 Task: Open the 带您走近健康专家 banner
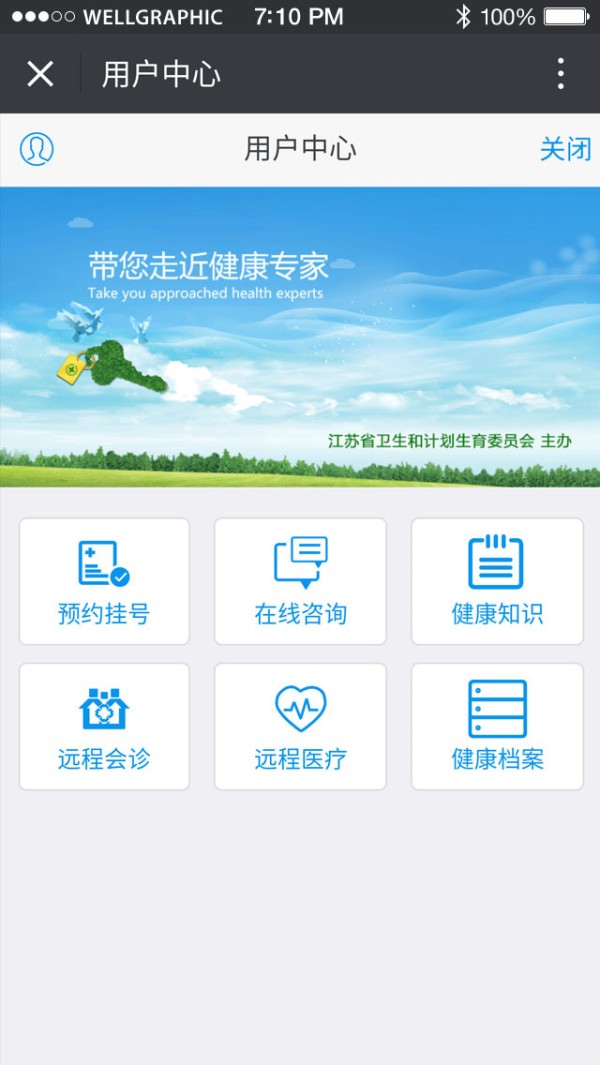click(300, 336)
